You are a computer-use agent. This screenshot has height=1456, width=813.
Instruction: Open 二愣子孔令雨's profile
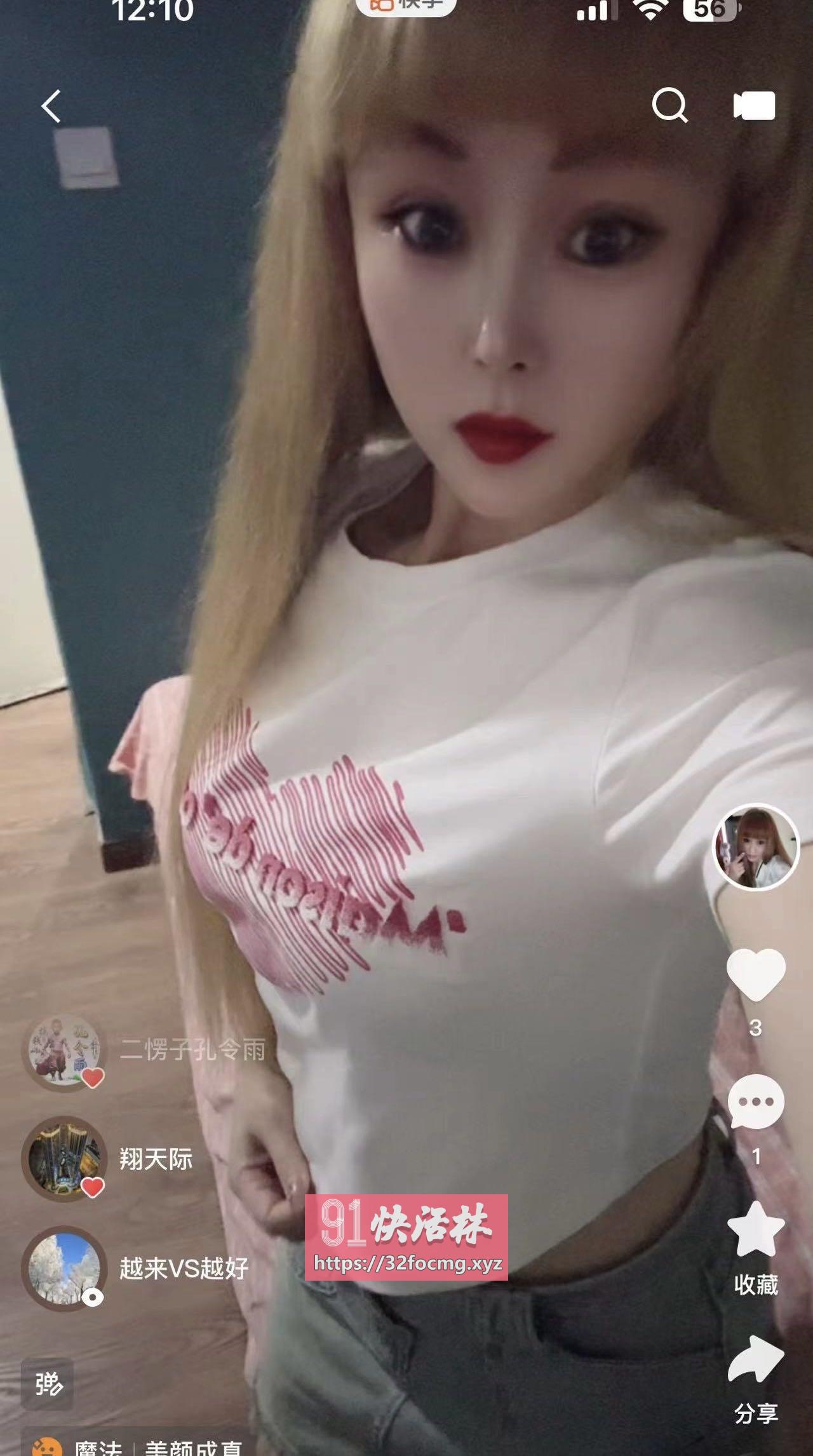(64, 1051)
